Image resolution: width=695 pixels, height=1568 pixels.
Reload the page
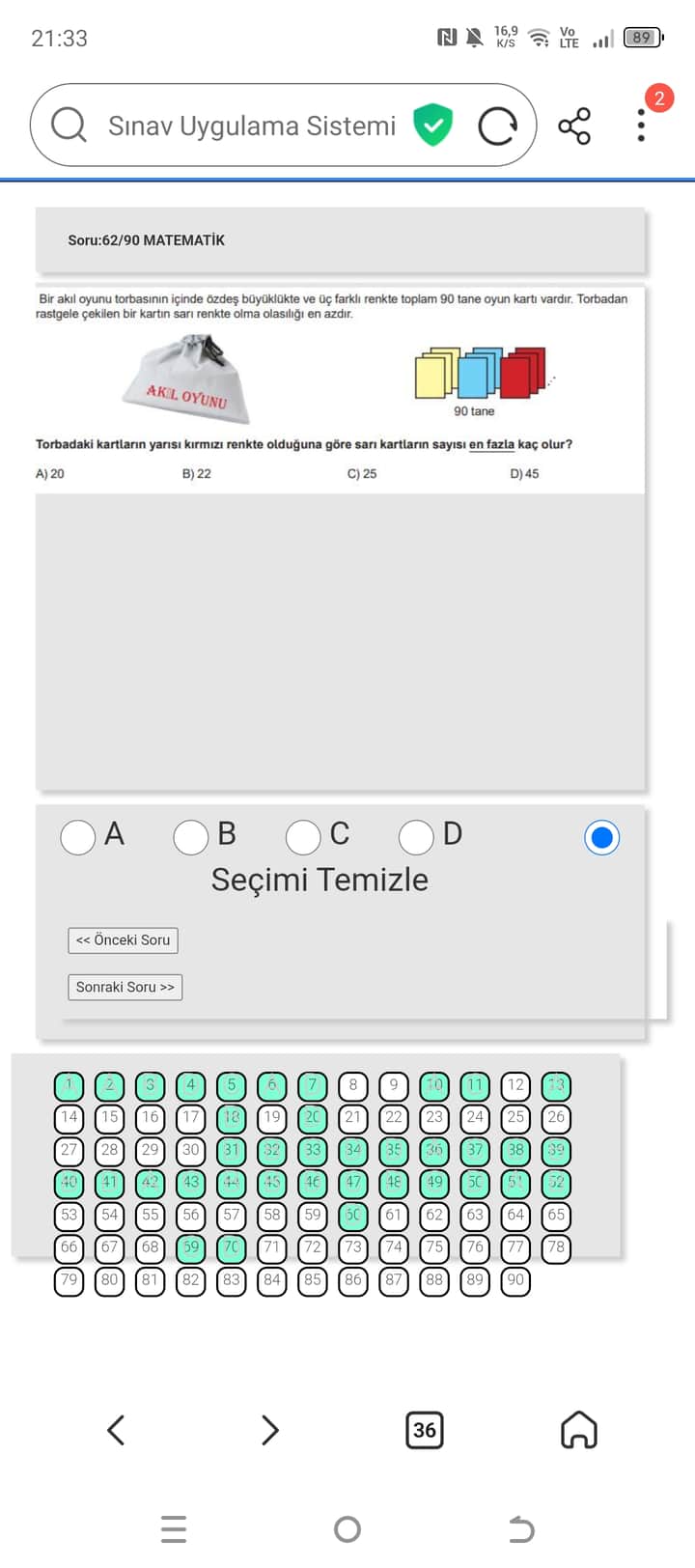(x=497, y=126)
